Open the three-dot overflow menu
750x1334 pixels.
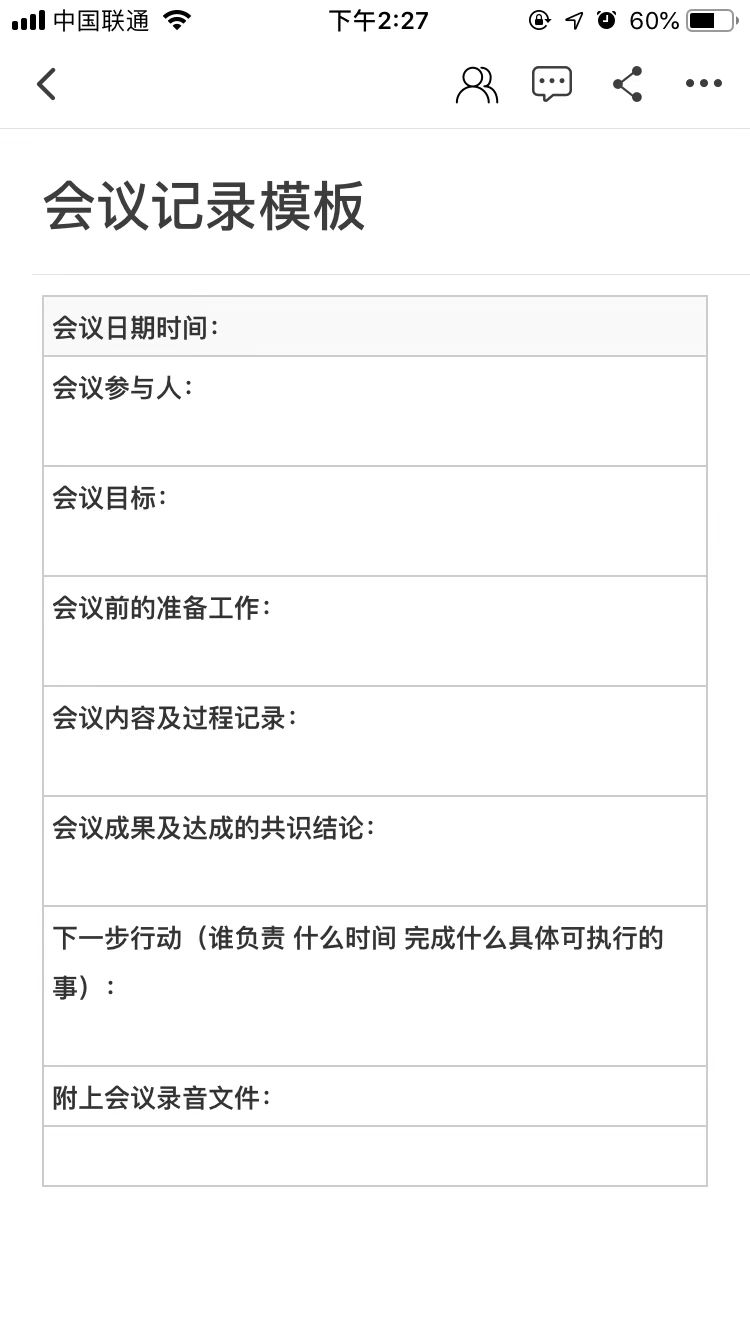coord(704,84)
